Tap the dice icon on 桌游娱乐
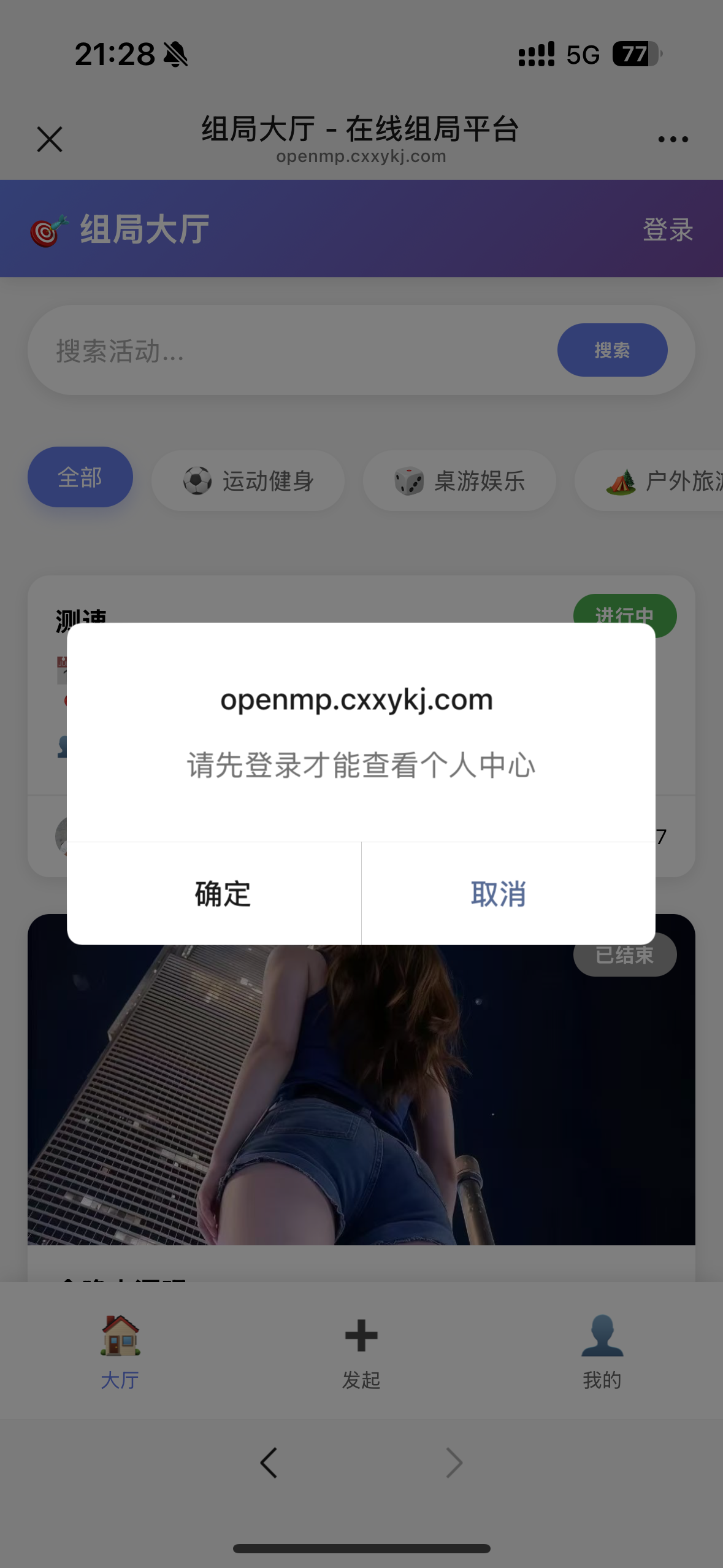 click(408, 480)
